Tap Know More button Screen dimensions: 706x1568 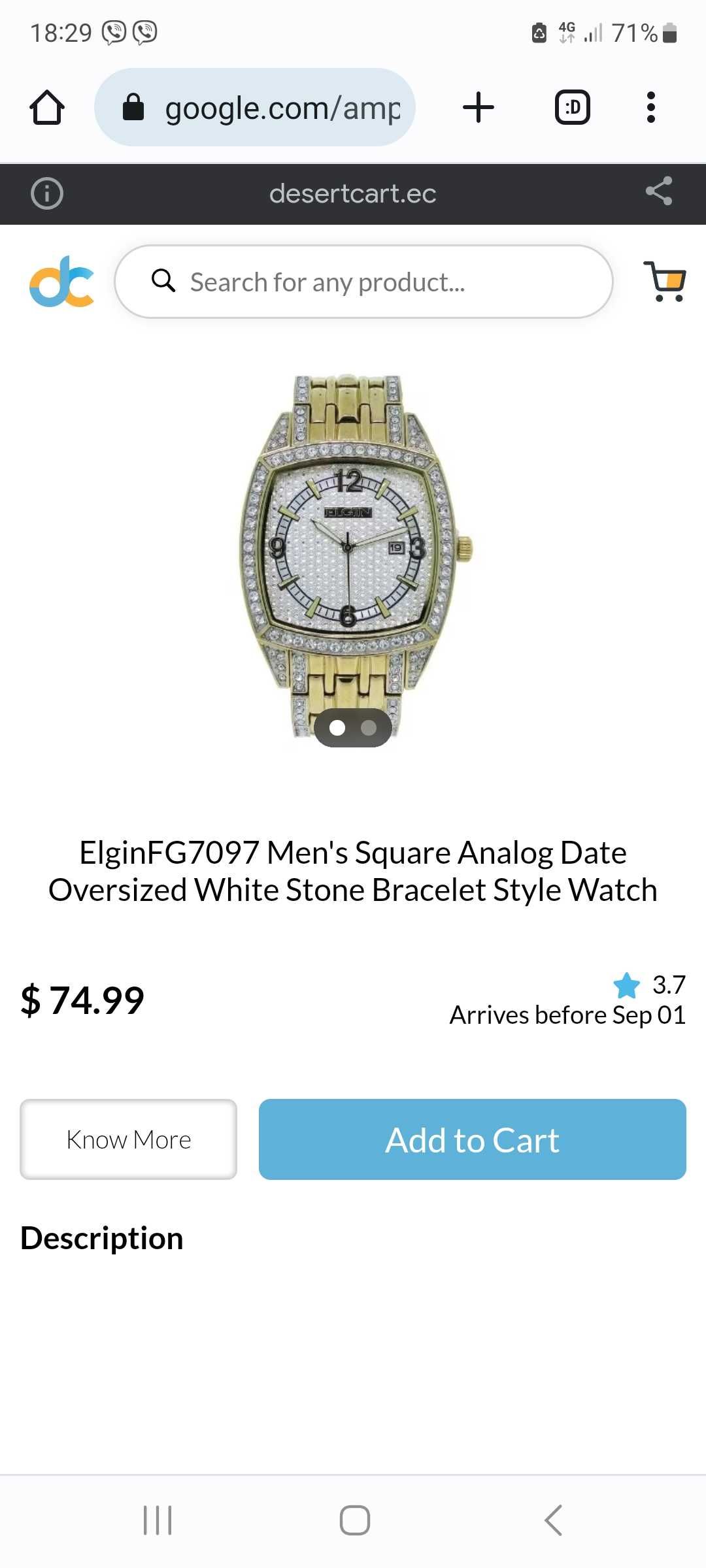tap(129, 1139)
